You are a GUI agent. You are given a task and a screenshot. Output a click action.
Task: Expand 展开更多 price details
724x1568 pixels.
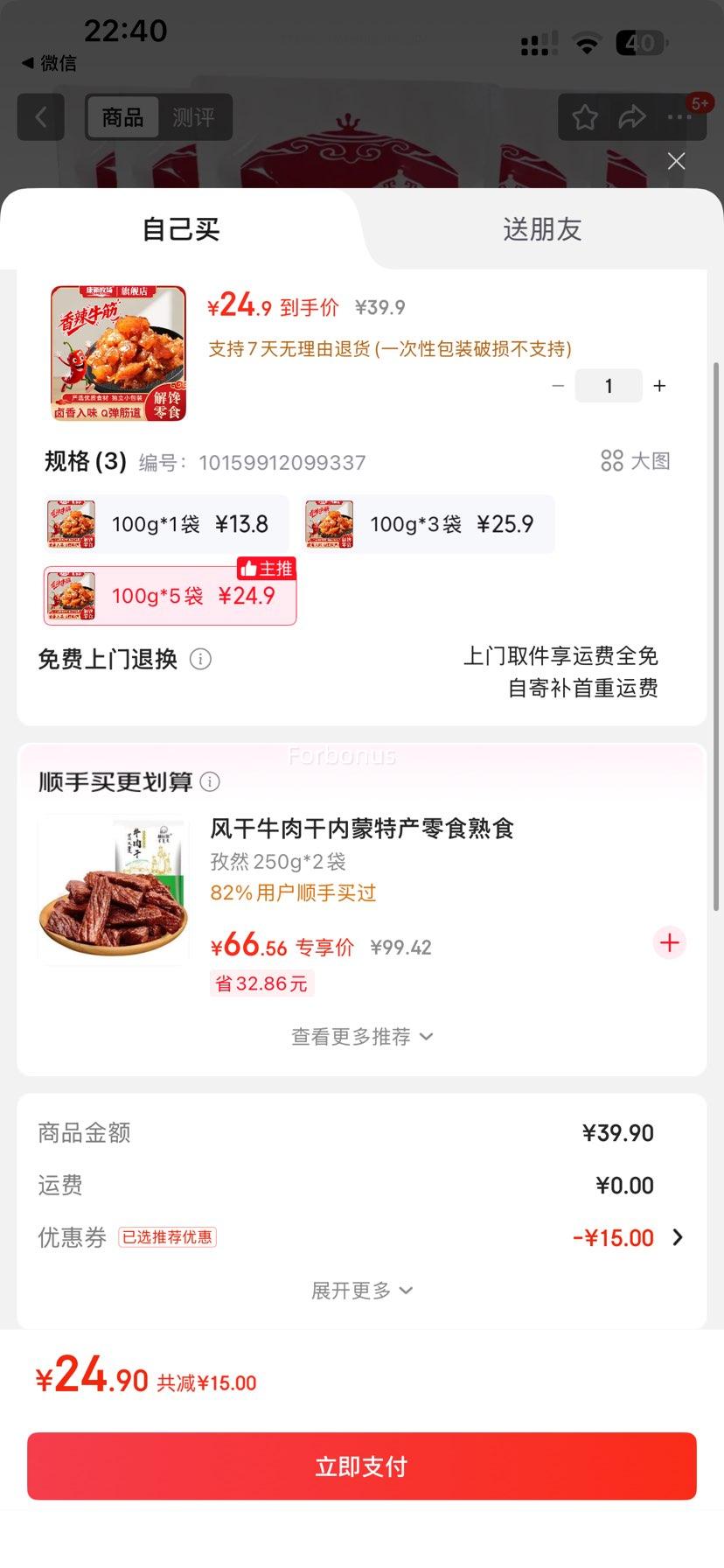click(x=362, y=1291)
